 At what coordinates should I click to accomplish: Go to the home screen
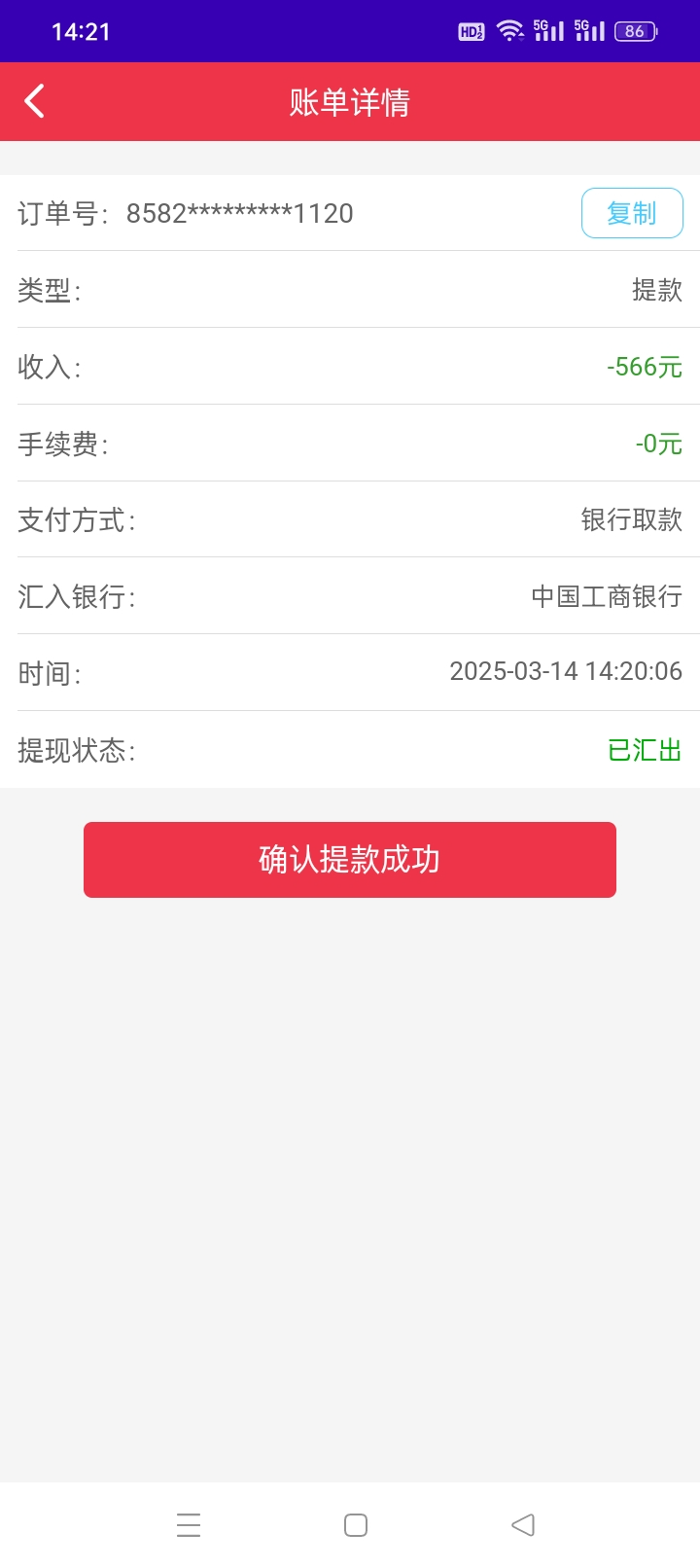[x=356, y=1524]
